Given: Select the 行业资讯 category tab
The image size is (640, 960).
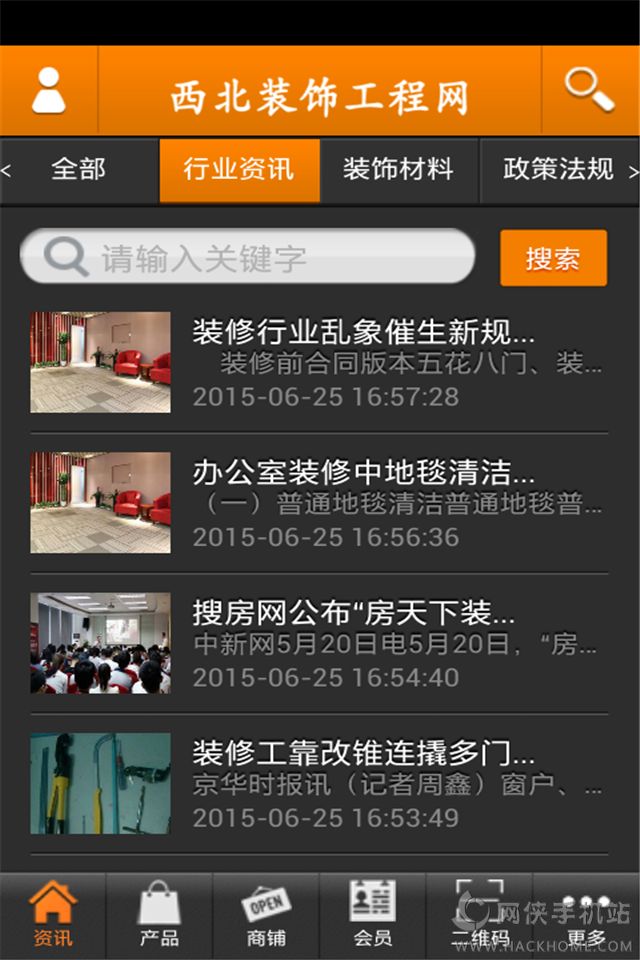Looking at the screenshot, I should [239, 170].
